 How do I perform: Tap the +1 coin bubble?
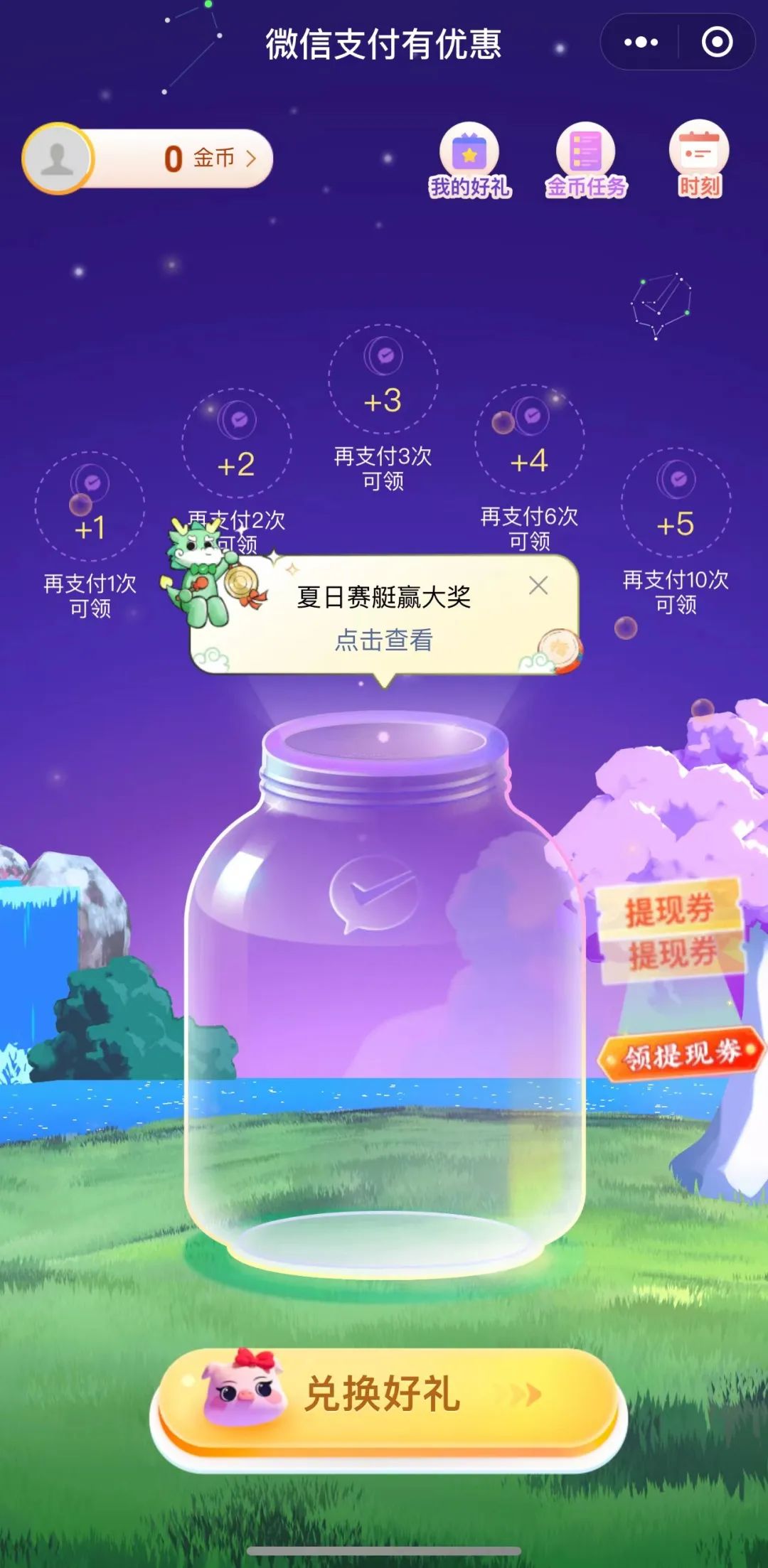click(90, 506)
